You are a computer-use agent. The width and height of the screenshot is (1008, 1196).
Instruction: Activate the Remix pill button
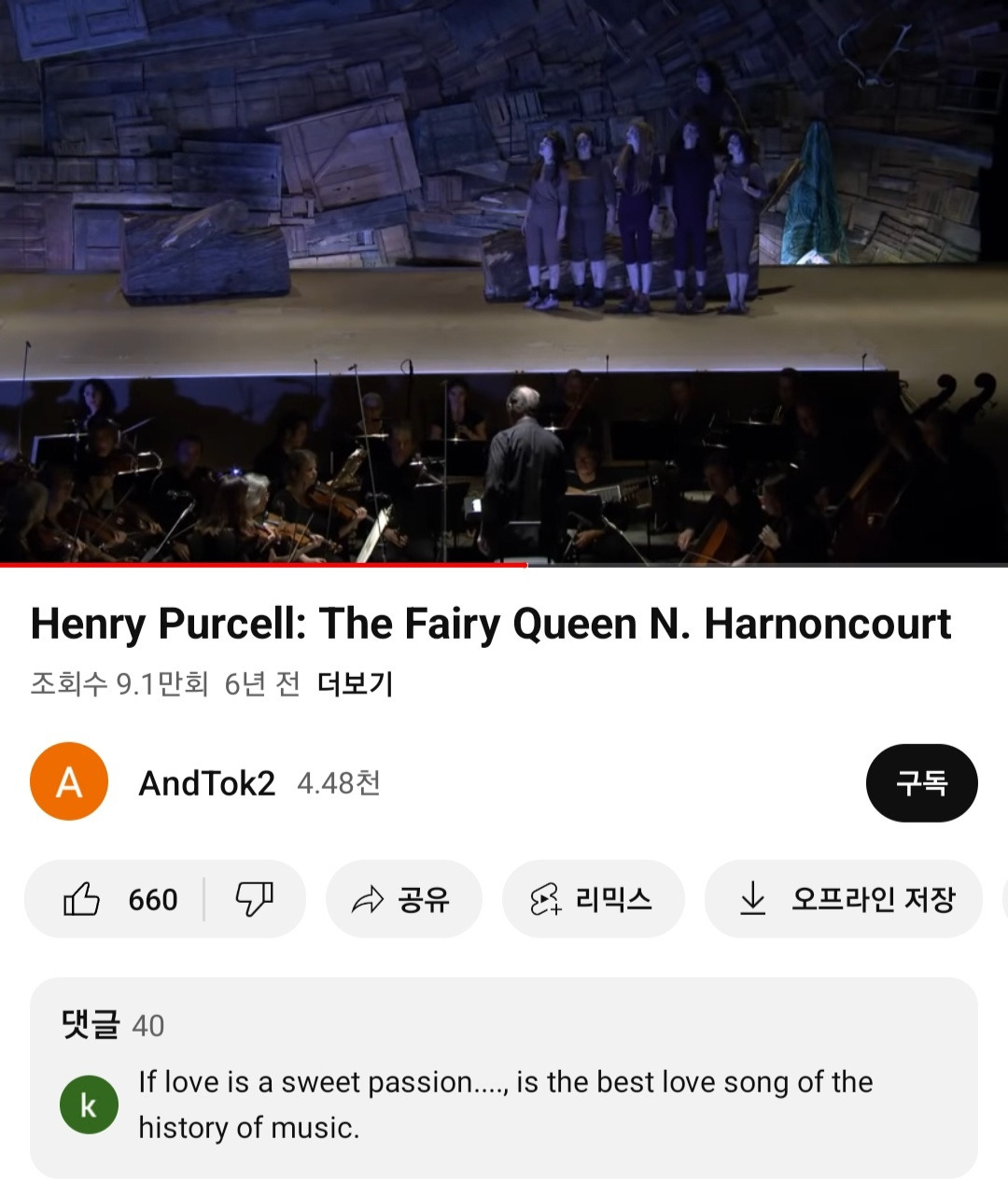point(593,899)
